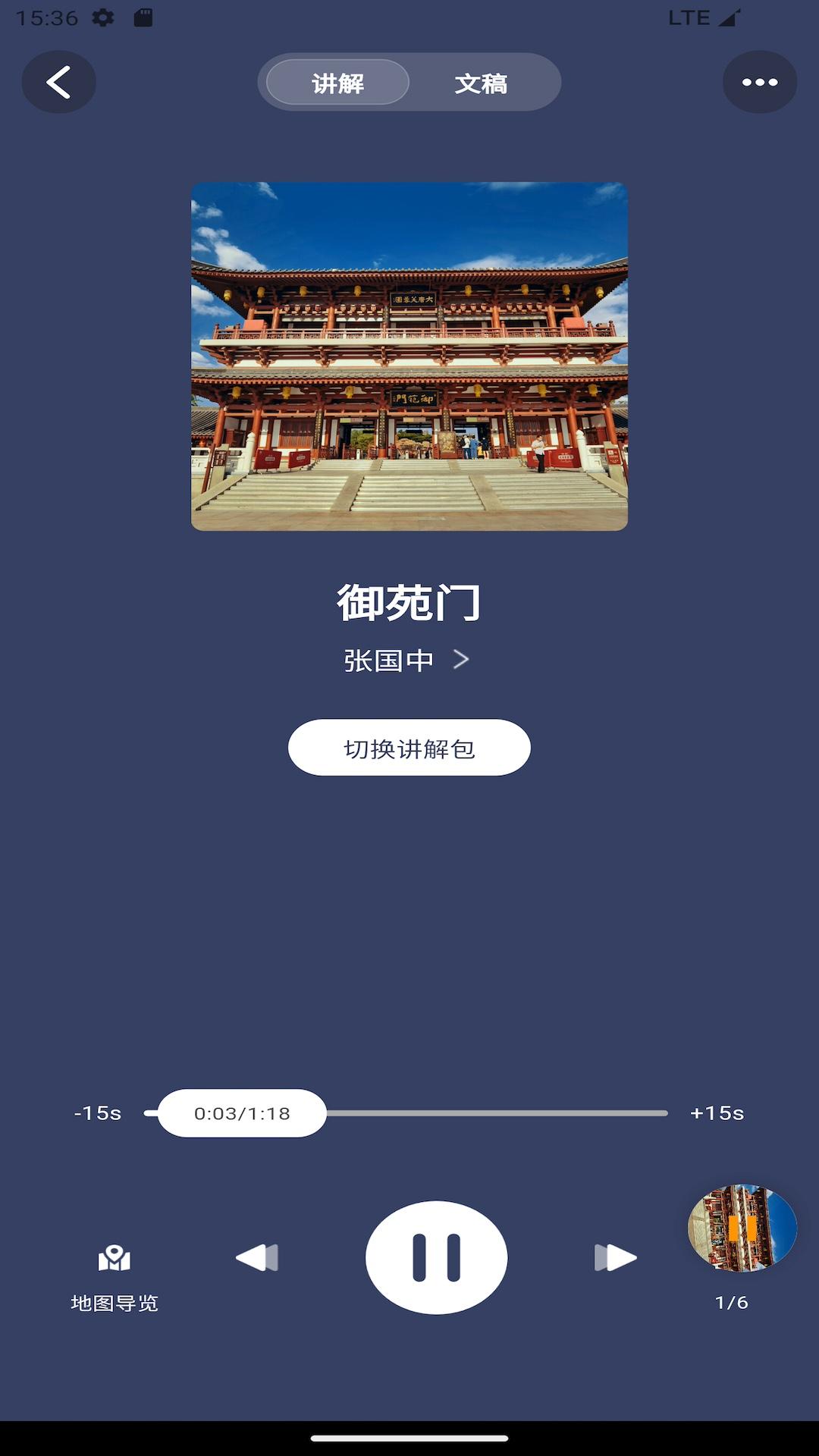Open narrator 张国中's profile
This screenshot has width=819, height=1456.
click(x=387, y=661)
